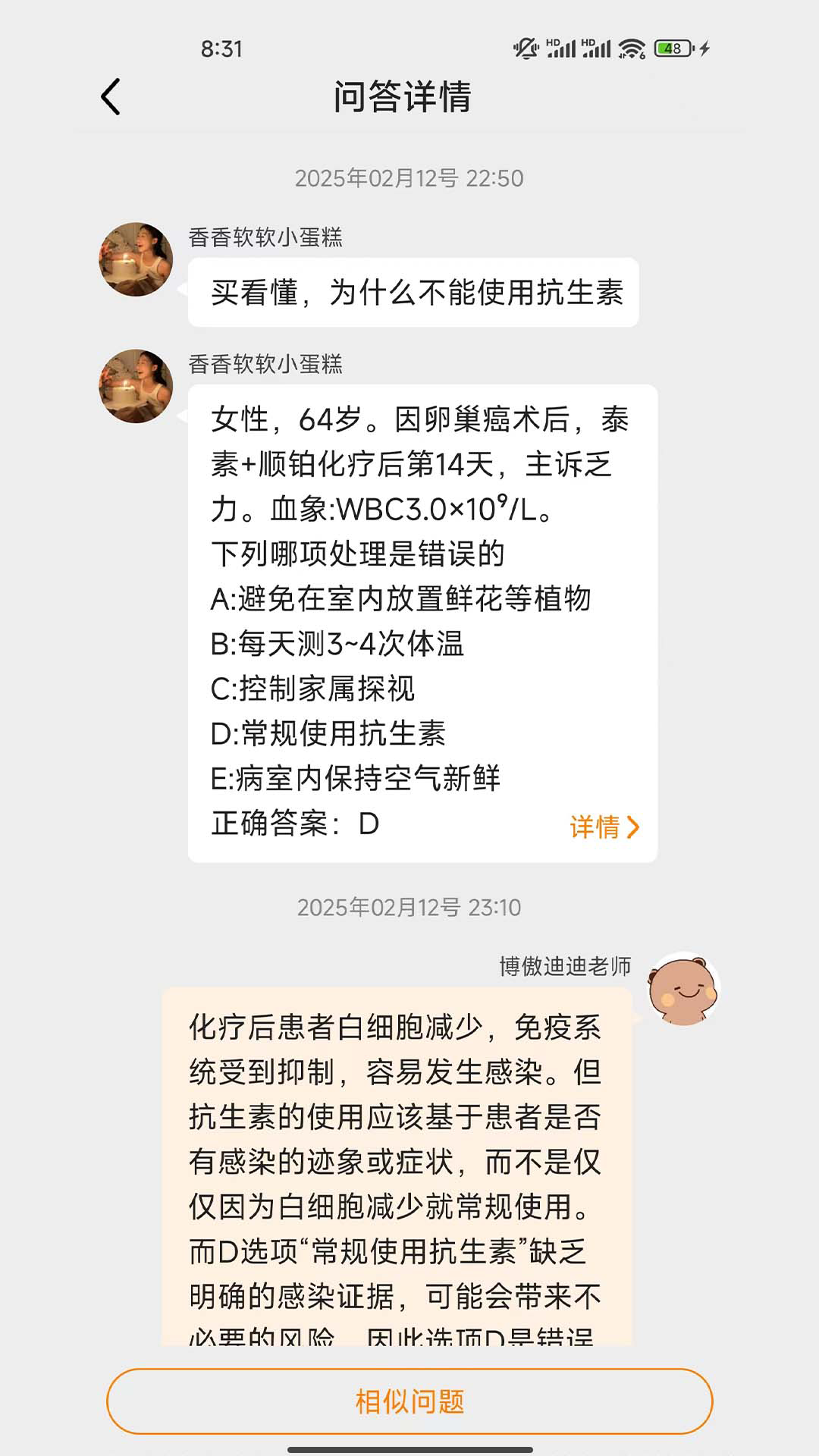Viewport: 819px width, 1456px height.
Task: Tap the Wi-Fi 6 icon in status bar
Action: (630, 47)
